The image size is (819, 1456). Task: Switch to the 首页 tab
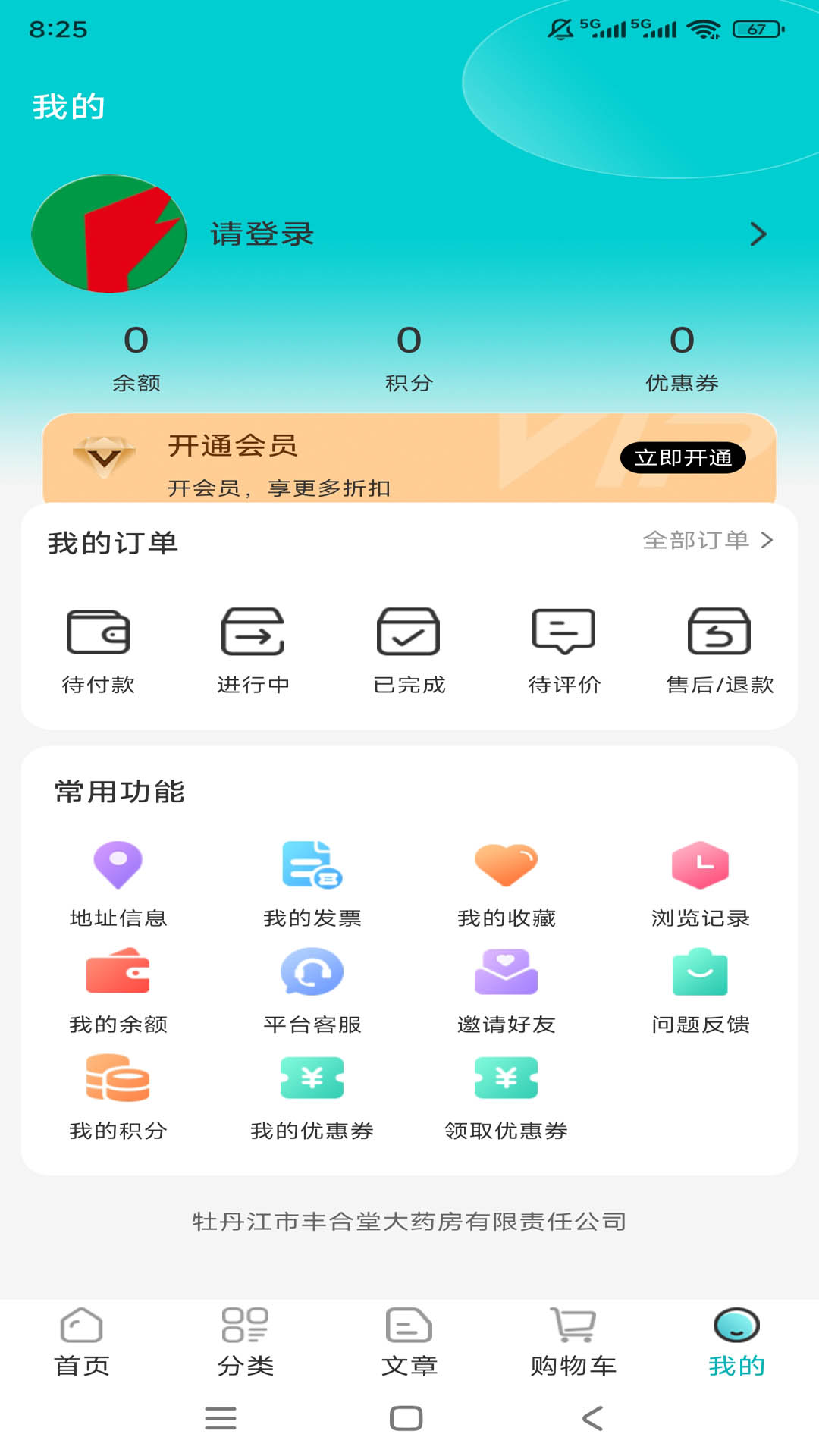pos(82,1342)
